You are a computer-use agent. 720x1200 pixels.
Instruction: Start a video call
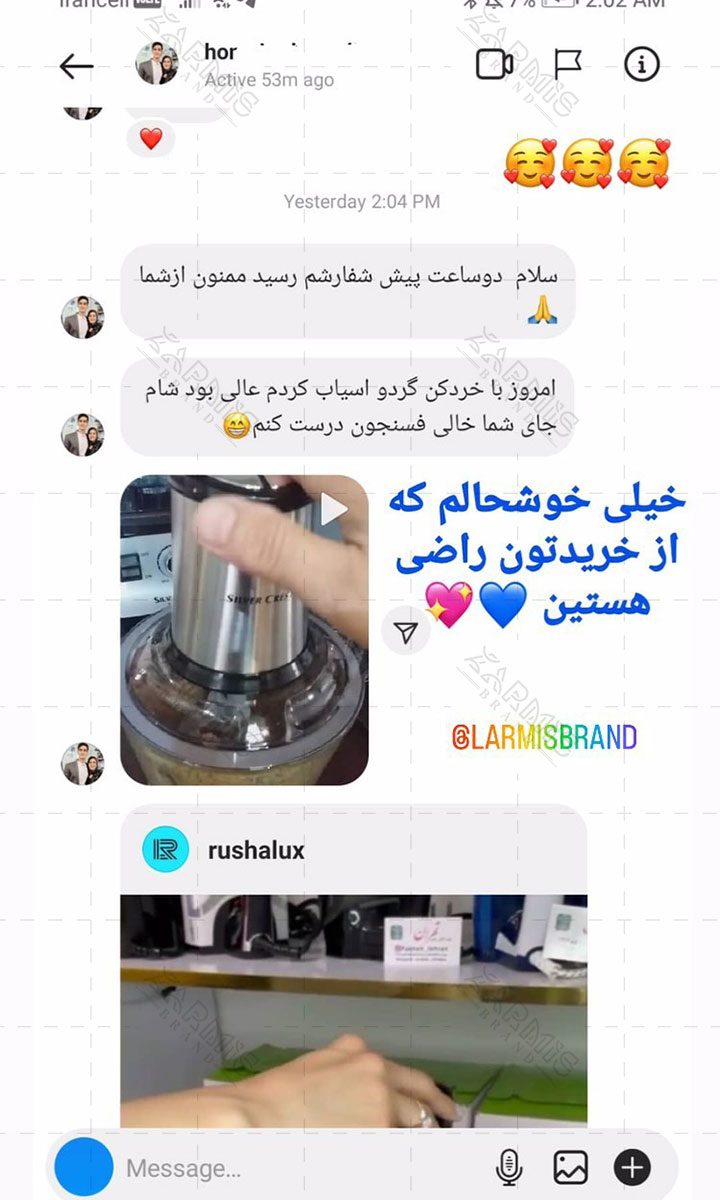(x=494, y=65)
